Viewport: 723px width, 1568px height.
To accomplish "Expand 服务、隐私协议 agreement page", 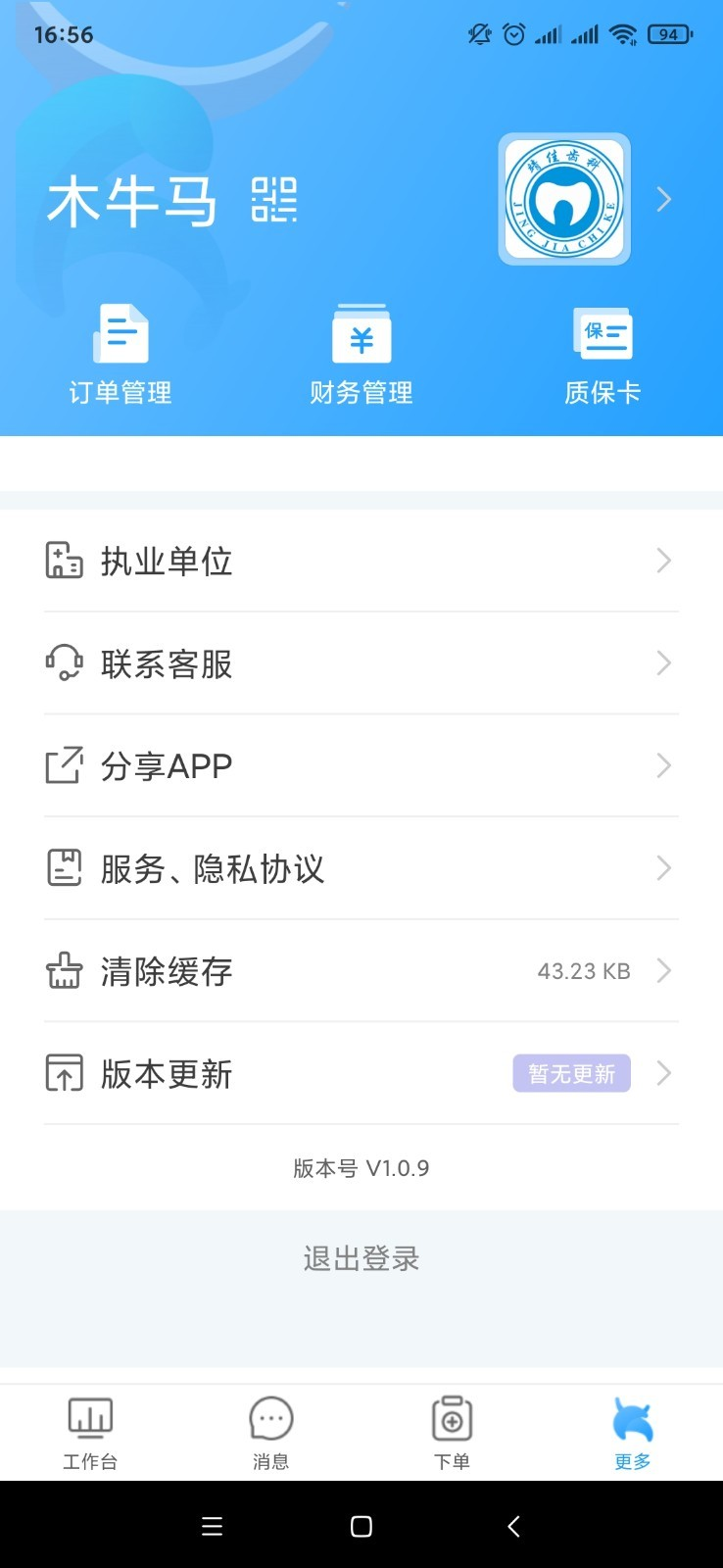I will coord(361,868).
